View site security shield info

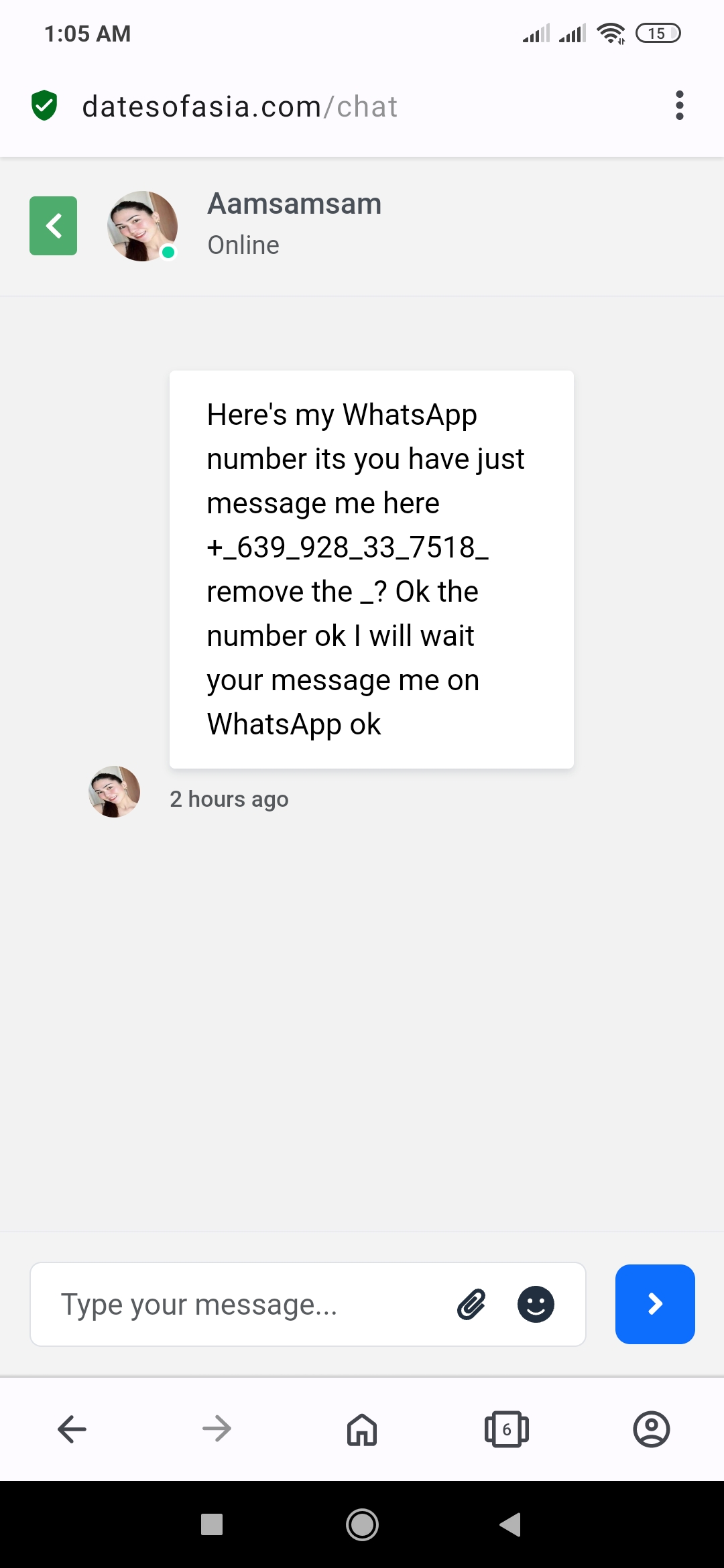(x=44, y=105)
